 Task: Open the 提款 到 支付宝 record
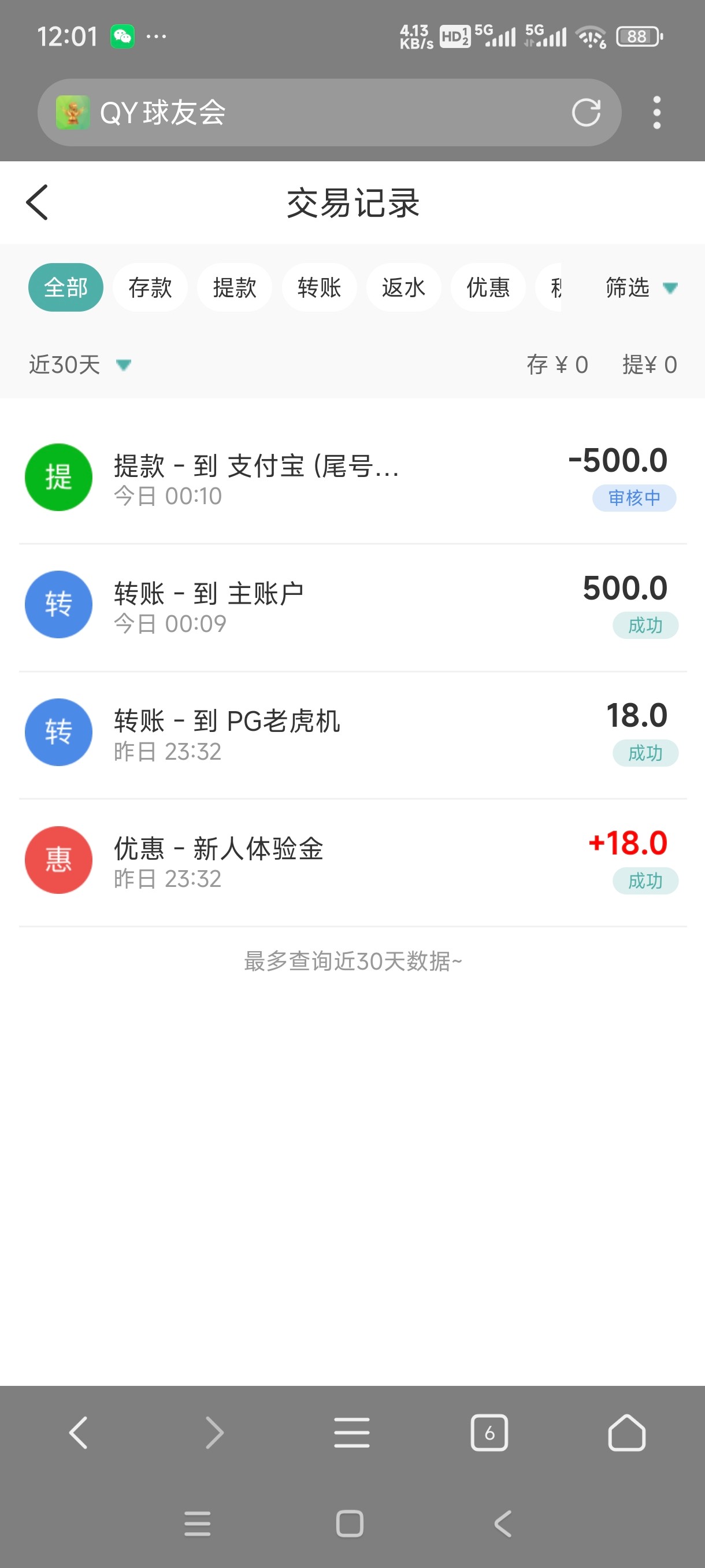(352, 478)
